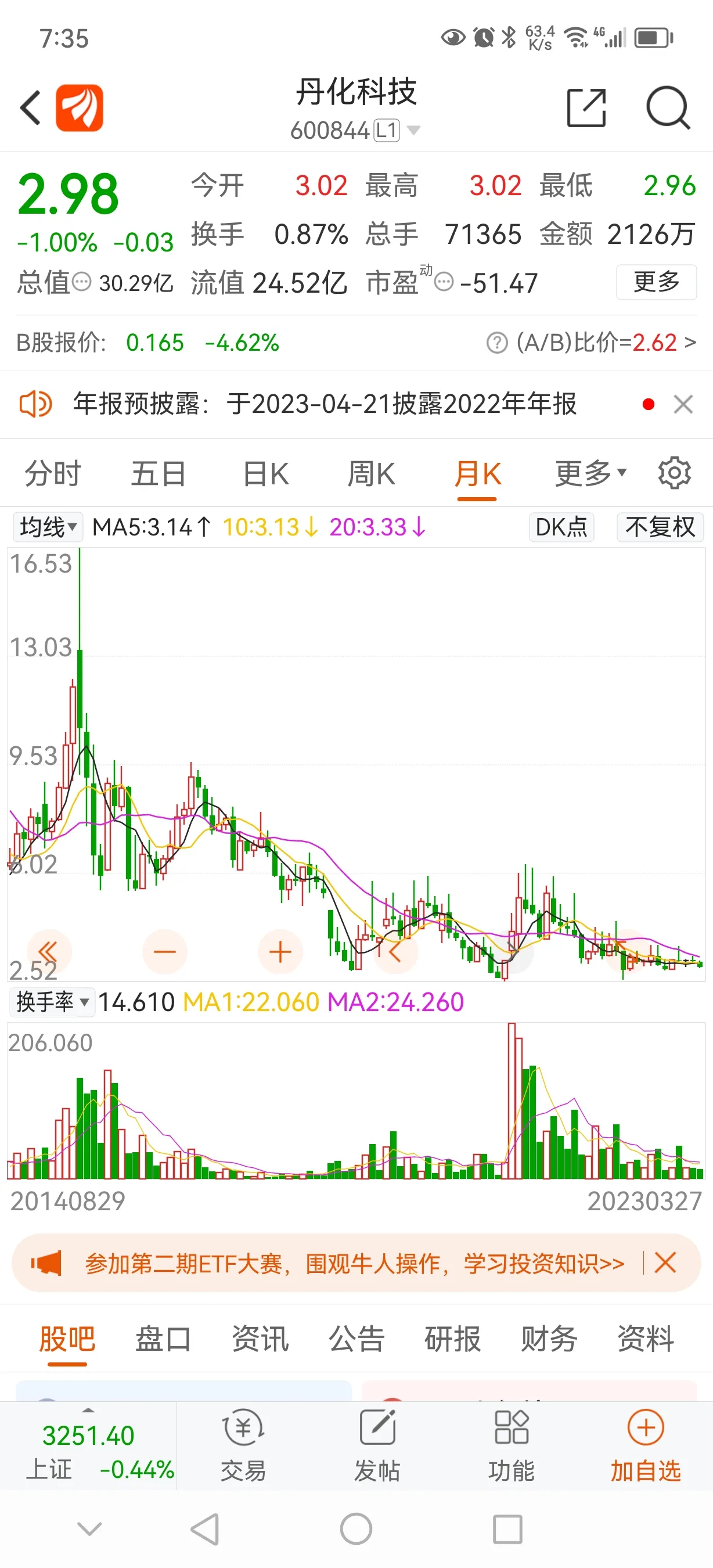Screen dimensions: 713x1568
Task: Close the ETF大赛 promotion banner
Action: click(665, 1263)
